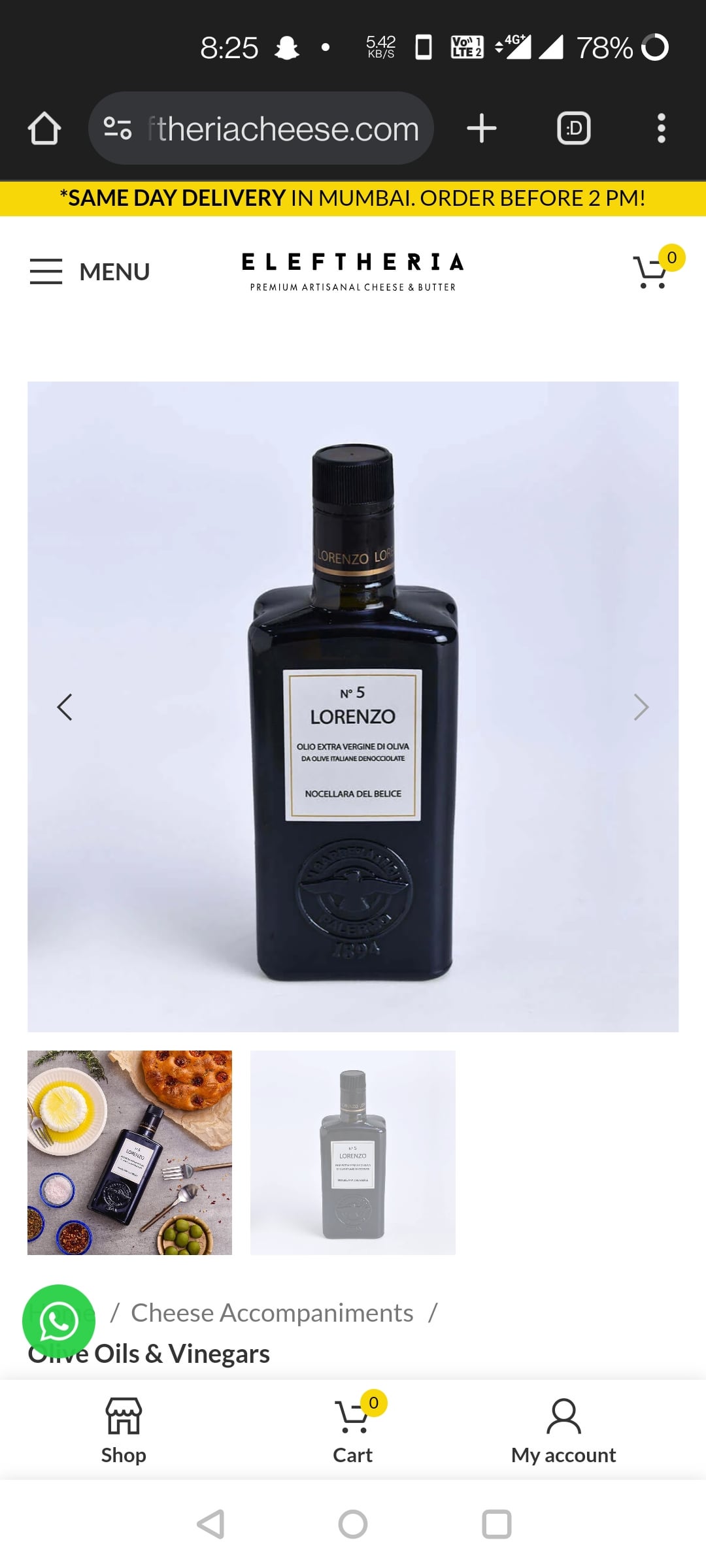The height and width of the screenshot is (1568, 706).
Task: Open My account tab
Action: pos(563,1431)
